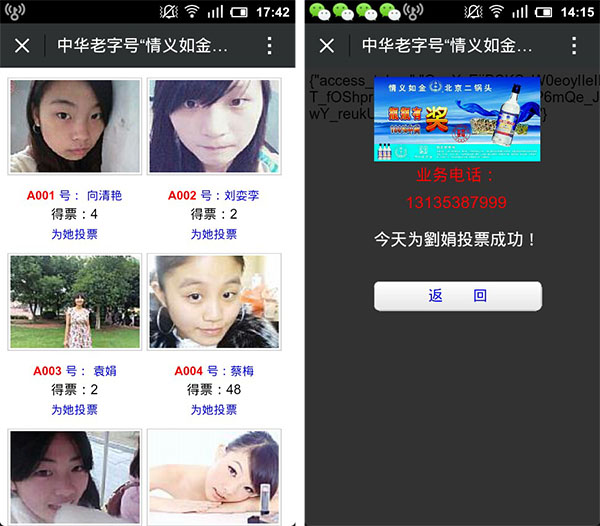Image resolution: width=600 pixels, height=526 pixels.
Task: Open overflow menu on the contestant list page
Action: [269, 46]
